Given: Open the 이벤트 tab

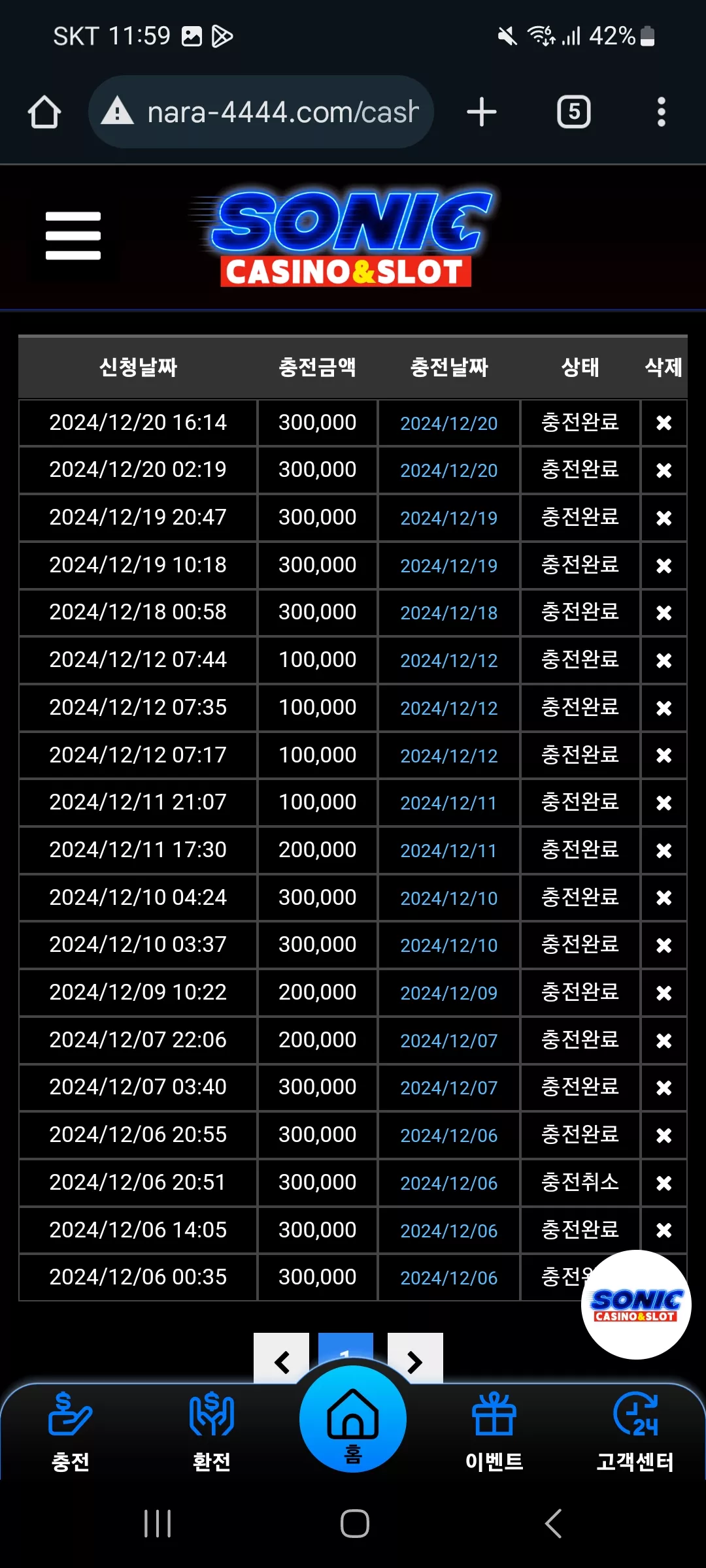Looking at the screenshot, I should tap(494, 1432).
